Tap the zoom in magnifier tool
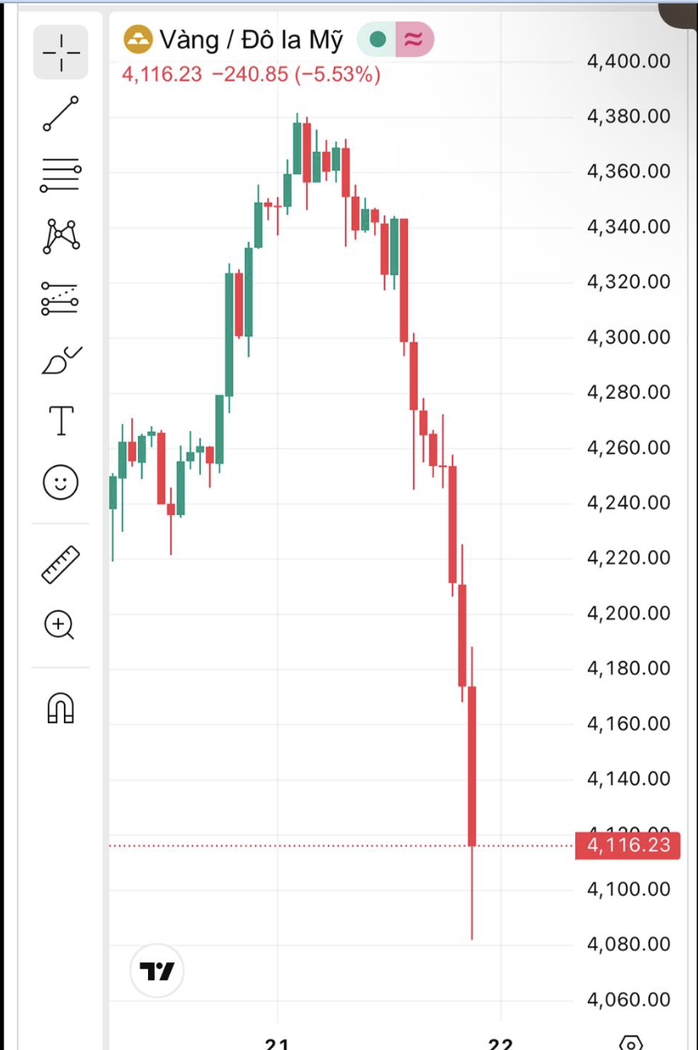This screenshot has width=698, height=1050. tap(61, 626)
